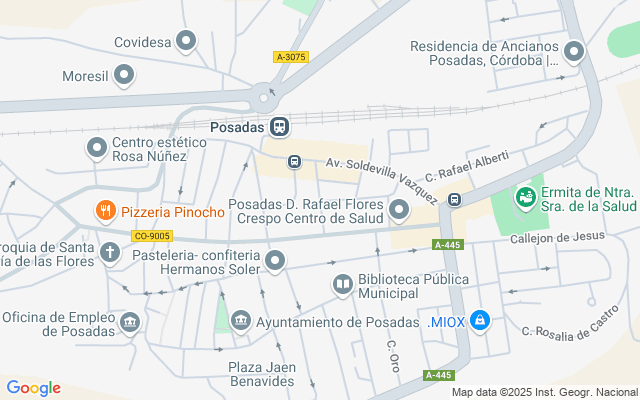
Task: Open the Ayuntamiento de Posadas marker
Action: [x=241, y=322]
